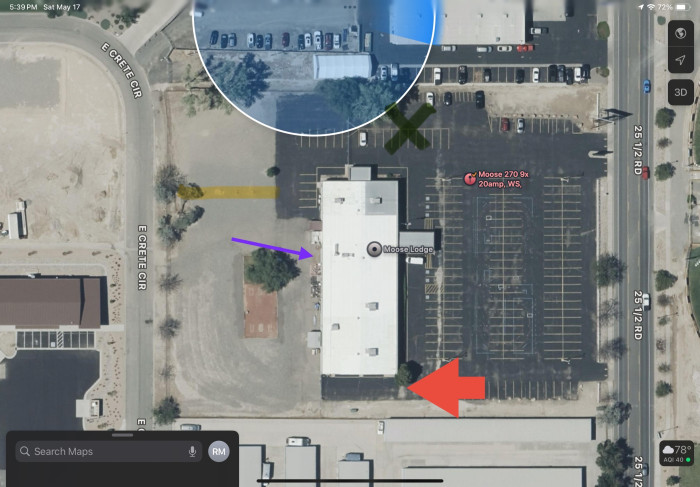Open the RM profile avatar
The height and width of the screenshot is (487, 700).
click(218, 452)
